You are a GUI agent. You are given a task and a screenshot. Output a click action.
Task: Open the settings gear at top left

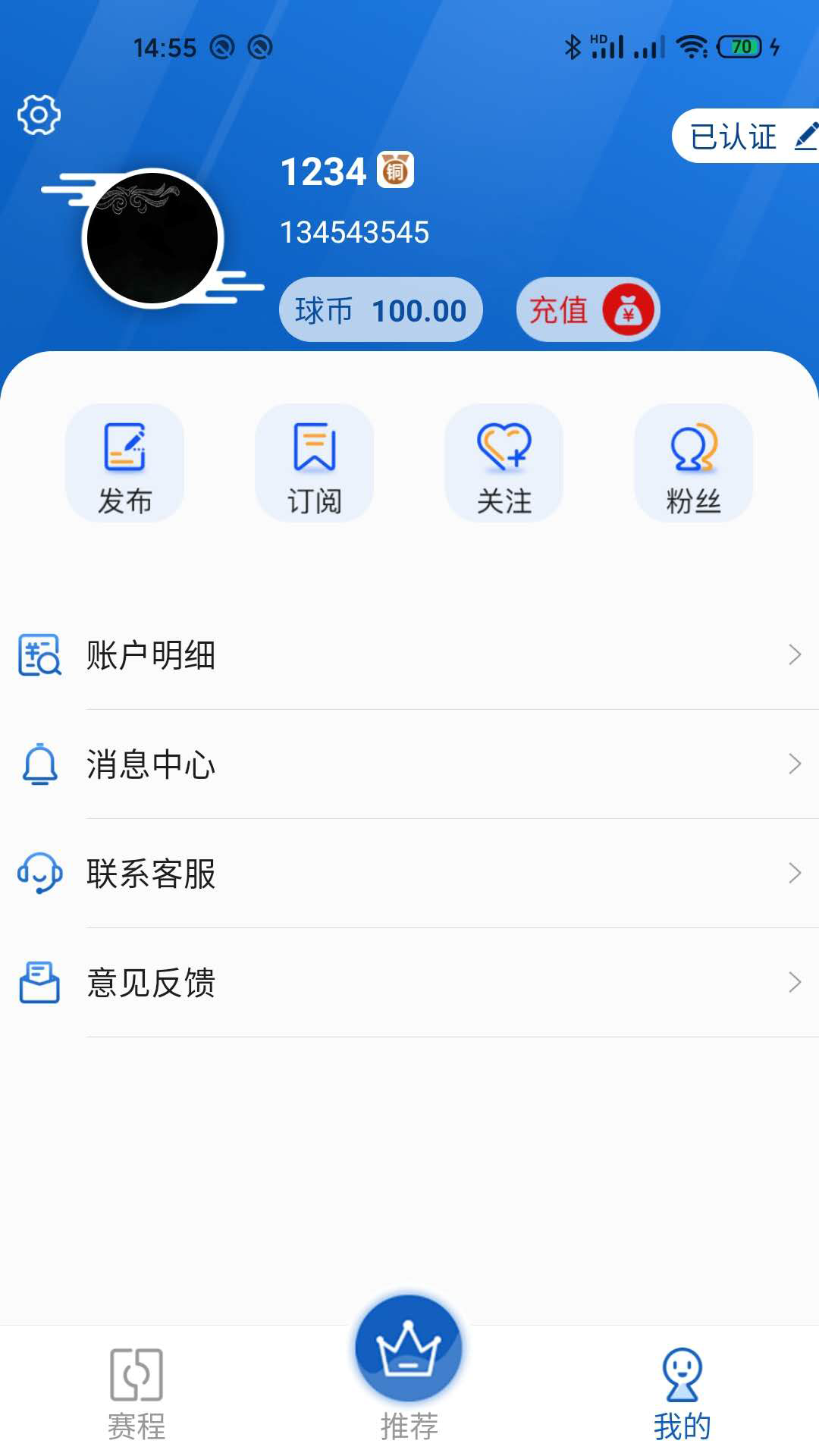point(38,115)
